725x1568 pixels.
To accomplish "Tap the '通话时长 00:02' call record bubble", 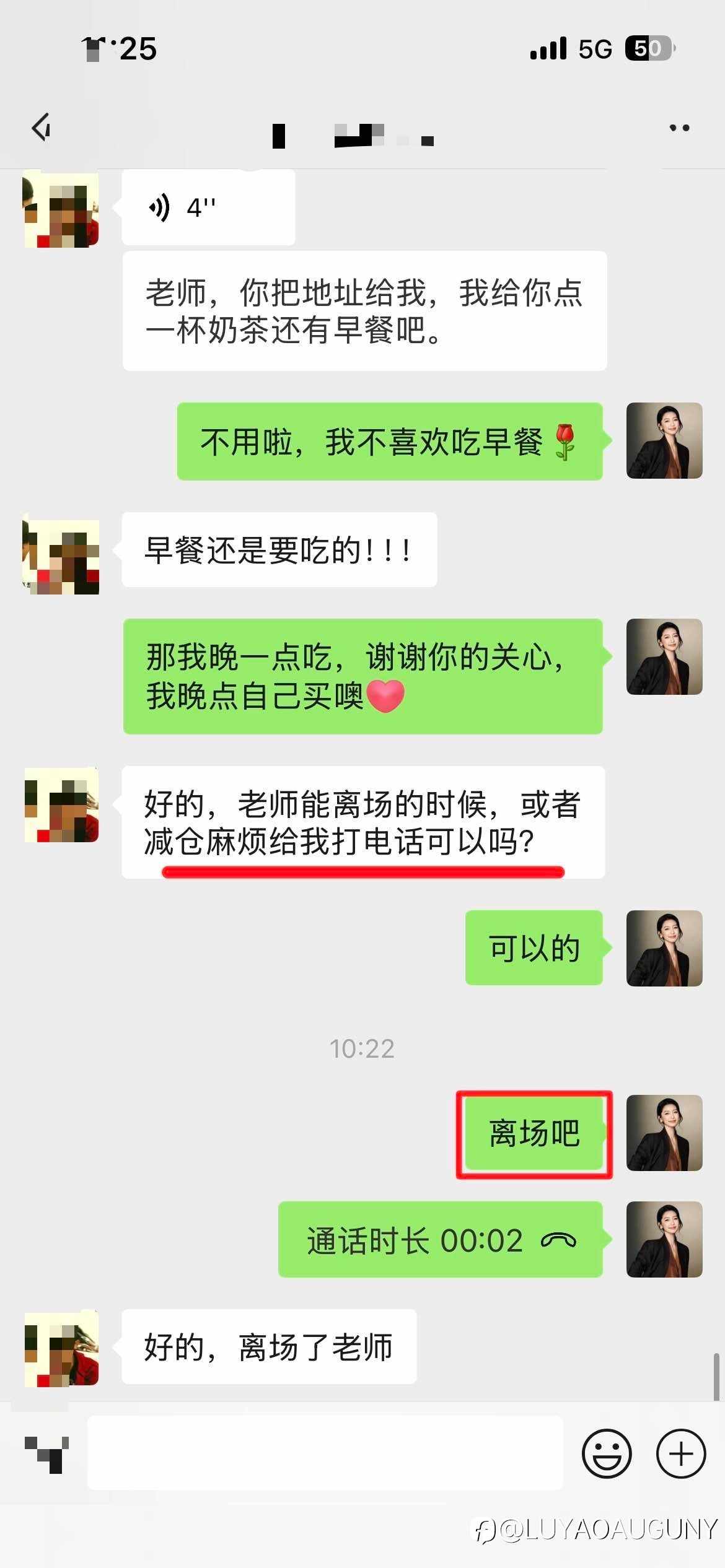I will click(440, 1241).
